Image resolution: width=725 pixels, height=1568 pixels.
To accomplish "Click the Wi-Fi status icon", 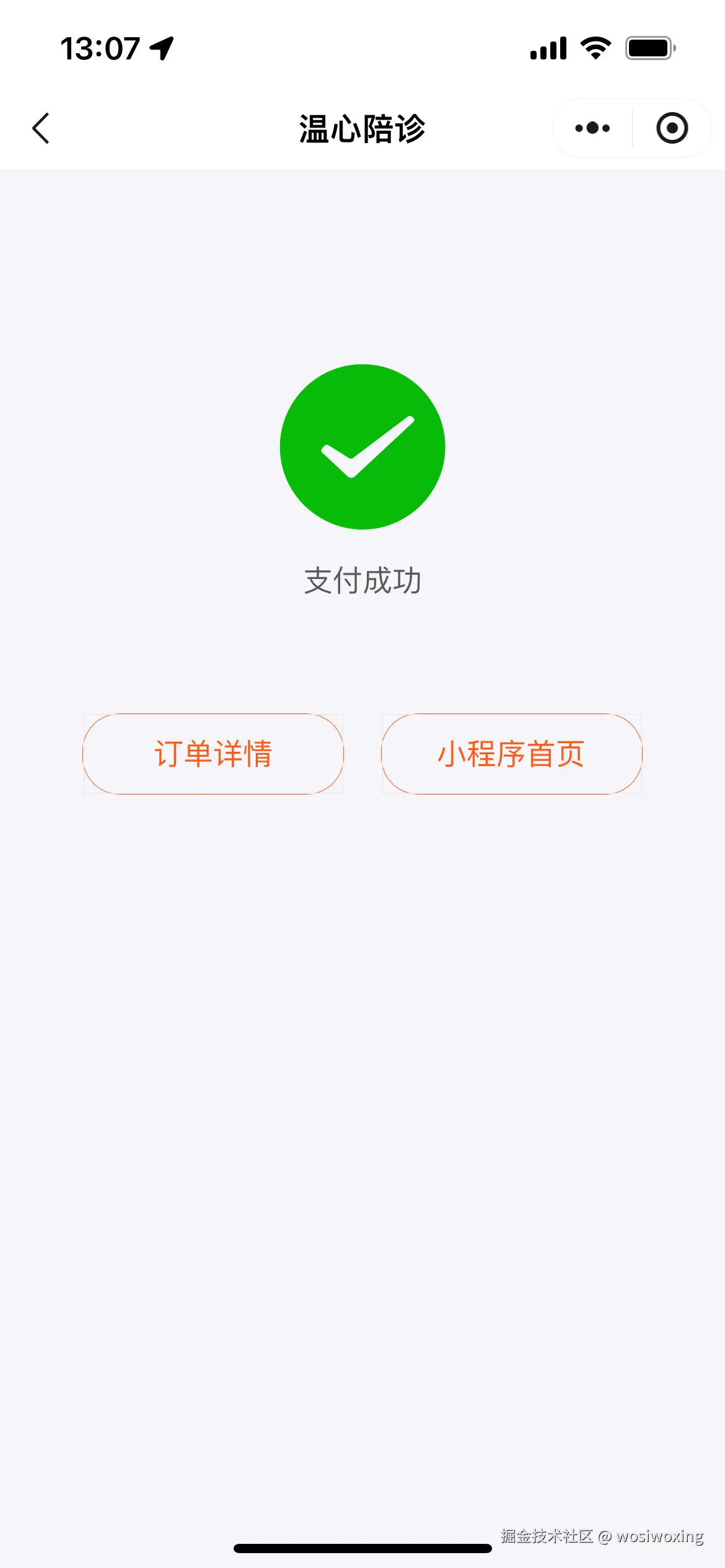I will coord(596,48).
